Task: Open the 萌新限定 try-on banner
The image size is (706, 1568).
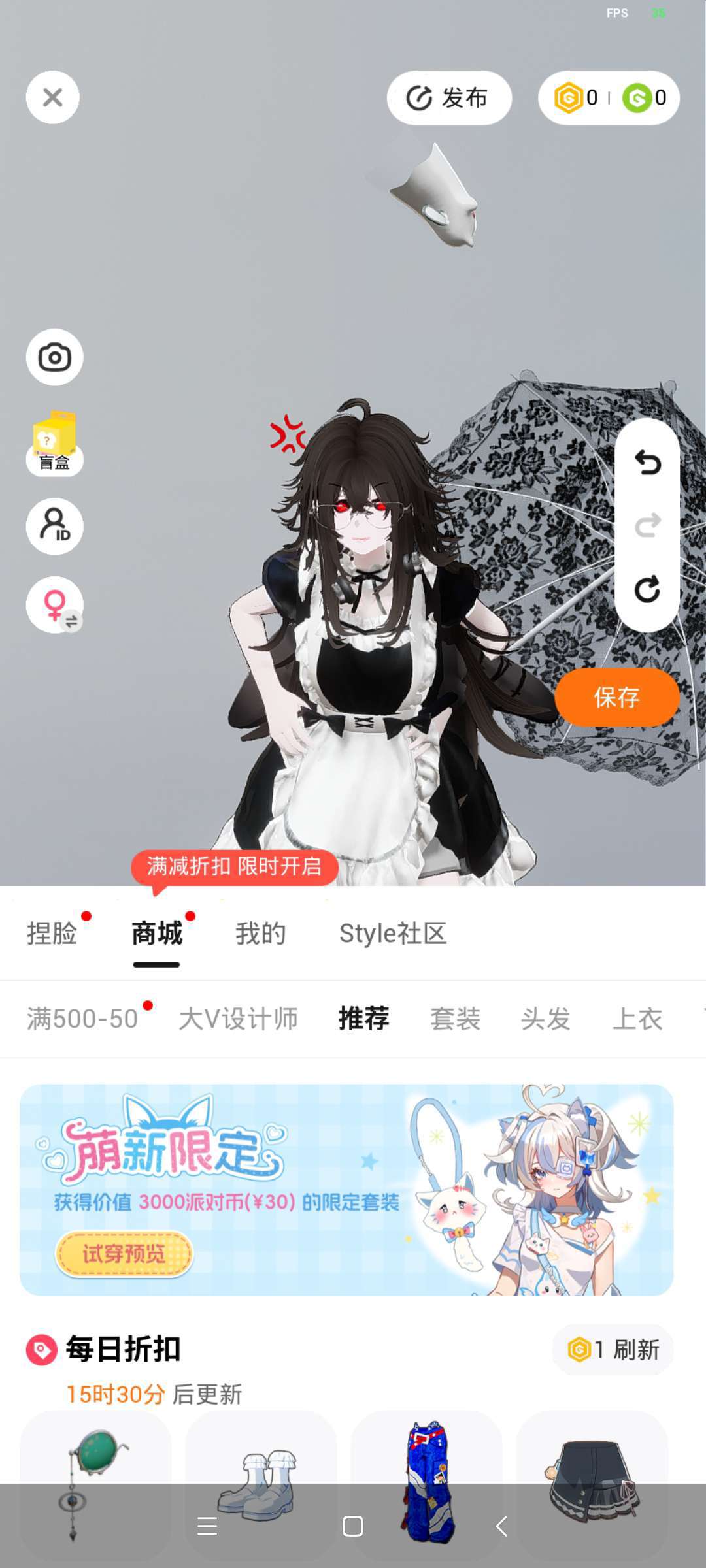Action: [346, 1189]
